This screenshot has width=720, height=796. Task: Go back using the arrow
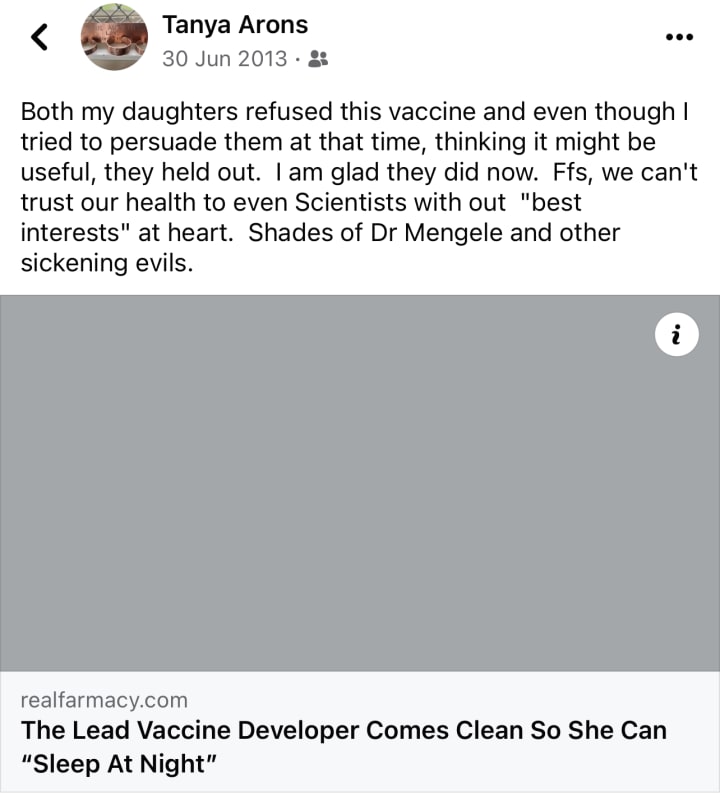(x=39, y=38)
